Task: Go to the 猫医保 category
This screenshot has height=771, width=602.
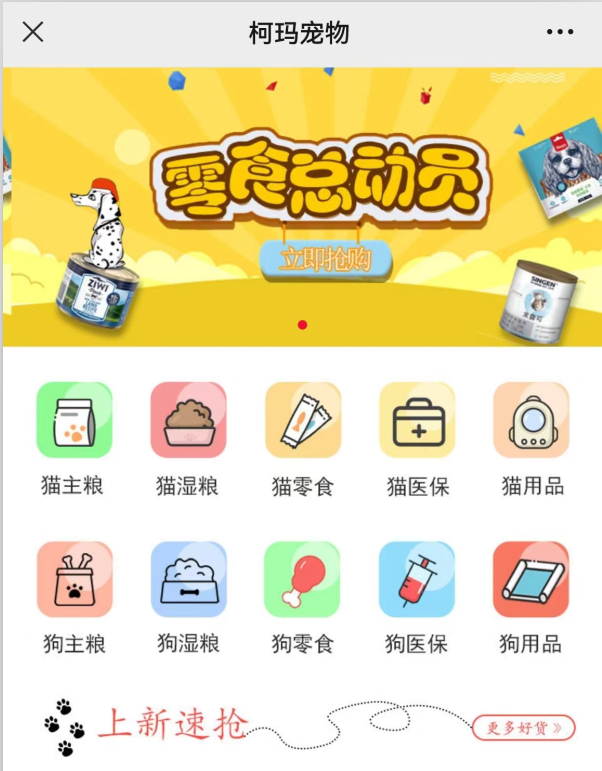Action: pyautogui.click(x=417, y=421)
